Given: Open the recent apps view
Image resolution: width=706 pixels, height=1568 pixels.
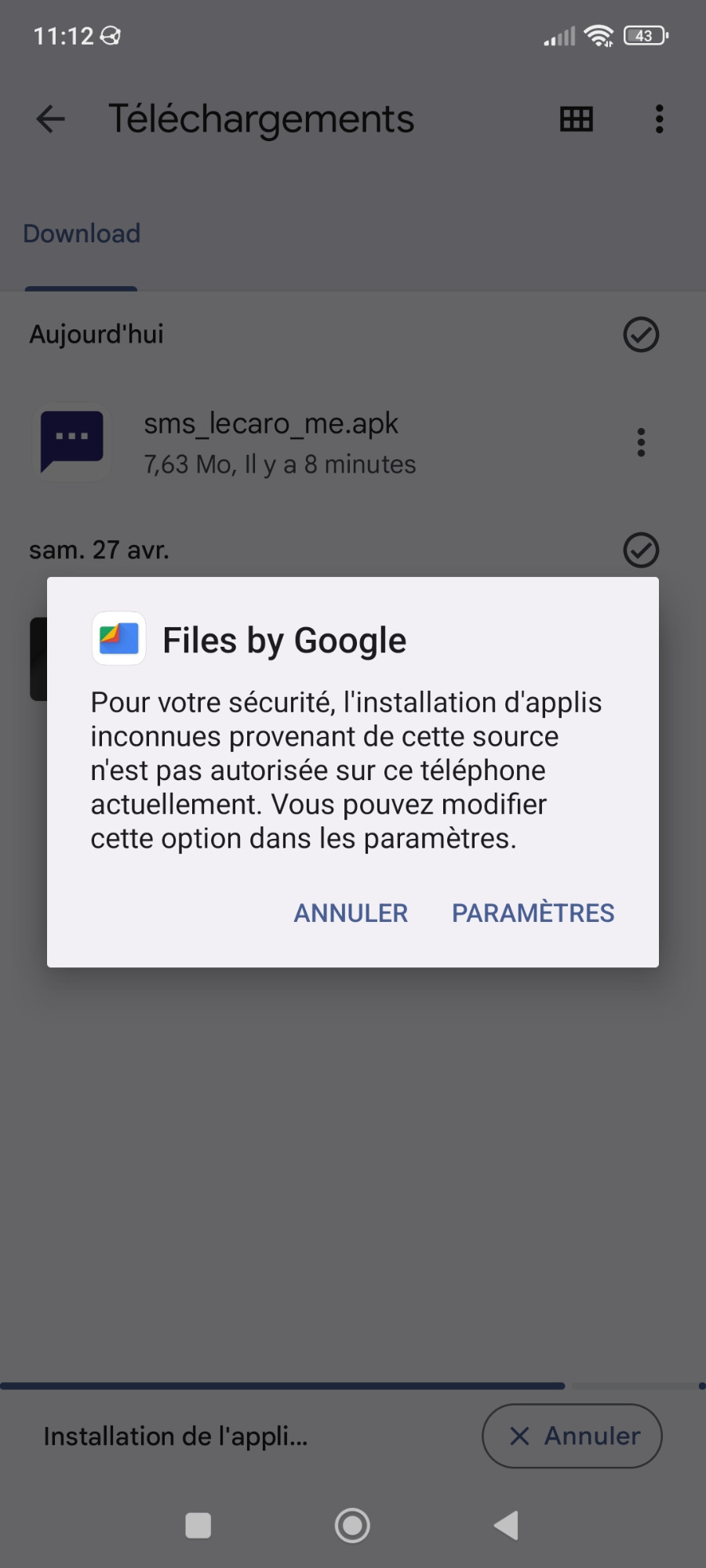Looking at the screenshot, I should point(198,1526).
